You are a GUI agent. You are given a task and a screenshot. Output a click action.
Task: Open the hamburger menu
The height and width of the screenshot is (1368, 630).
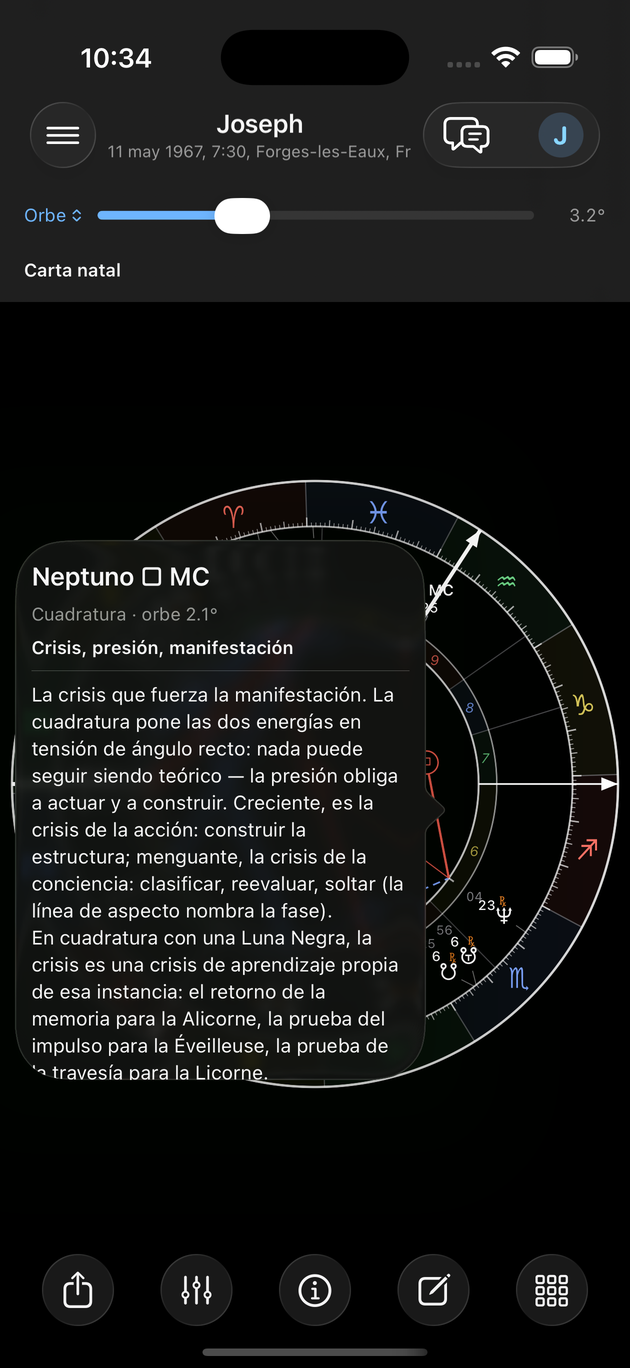(63, 135)
